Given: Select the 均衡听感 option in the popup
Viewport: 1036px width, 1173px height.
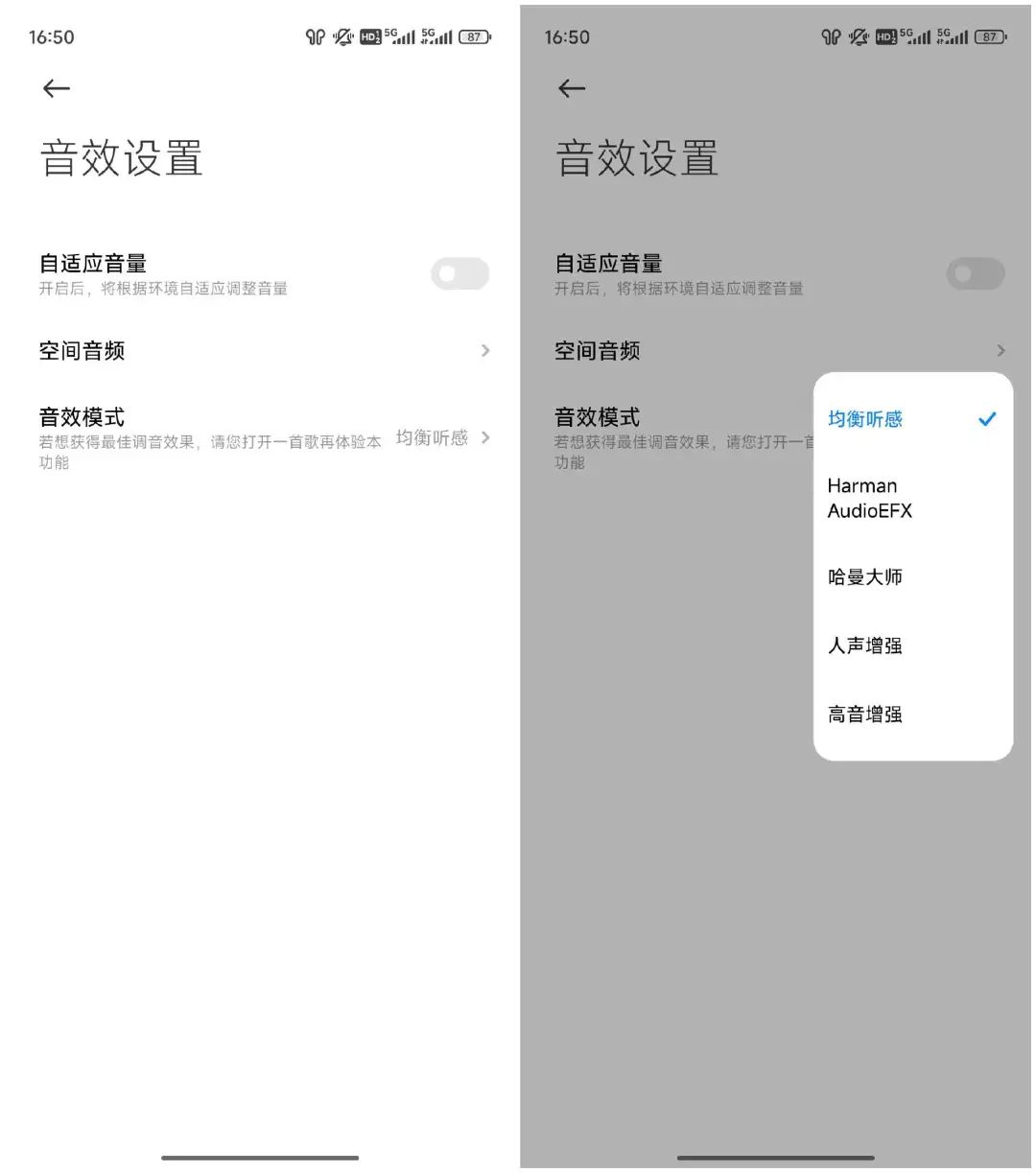Looking at the screenshot, I should click(x=865, y=419).
